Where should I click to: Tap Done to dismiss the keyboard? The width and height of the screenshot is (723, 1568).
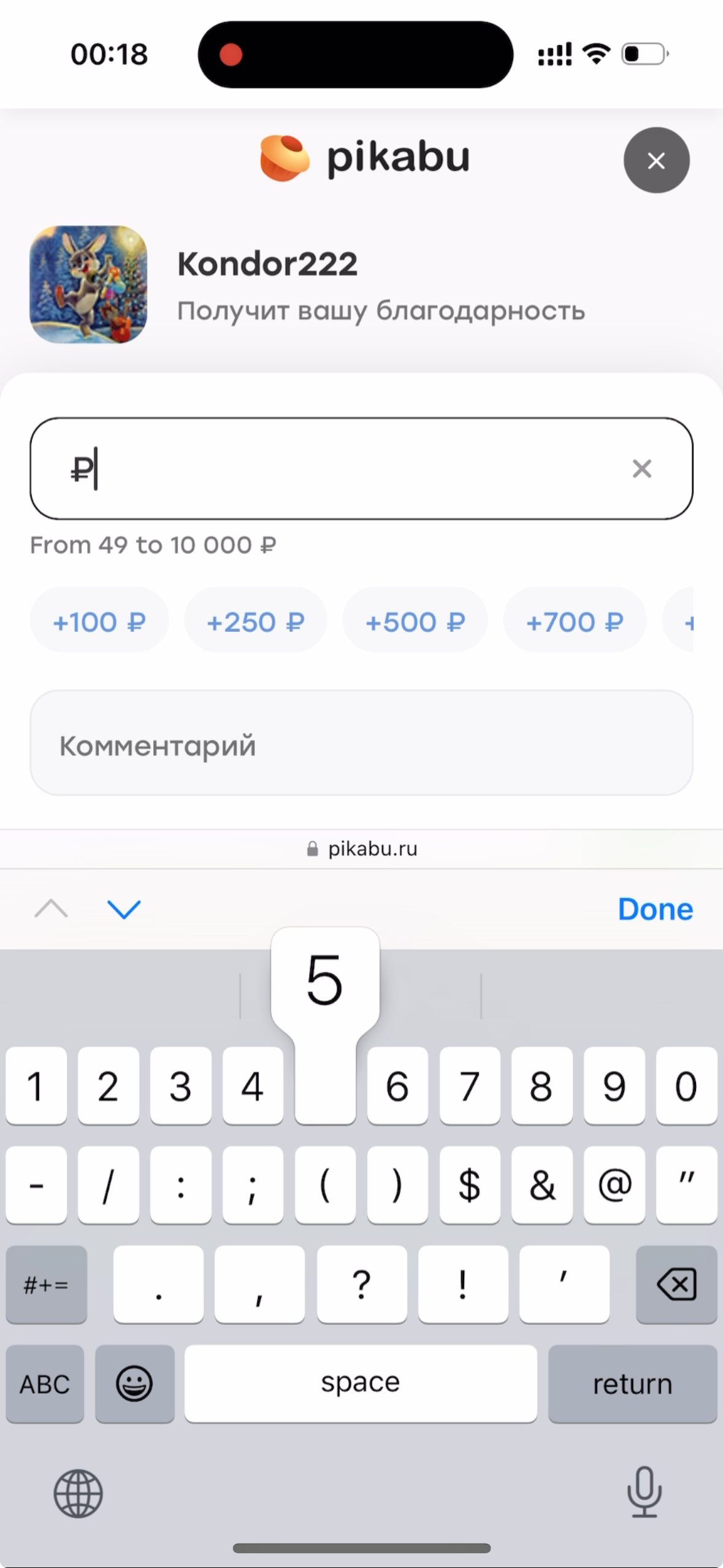pos(655,909)
